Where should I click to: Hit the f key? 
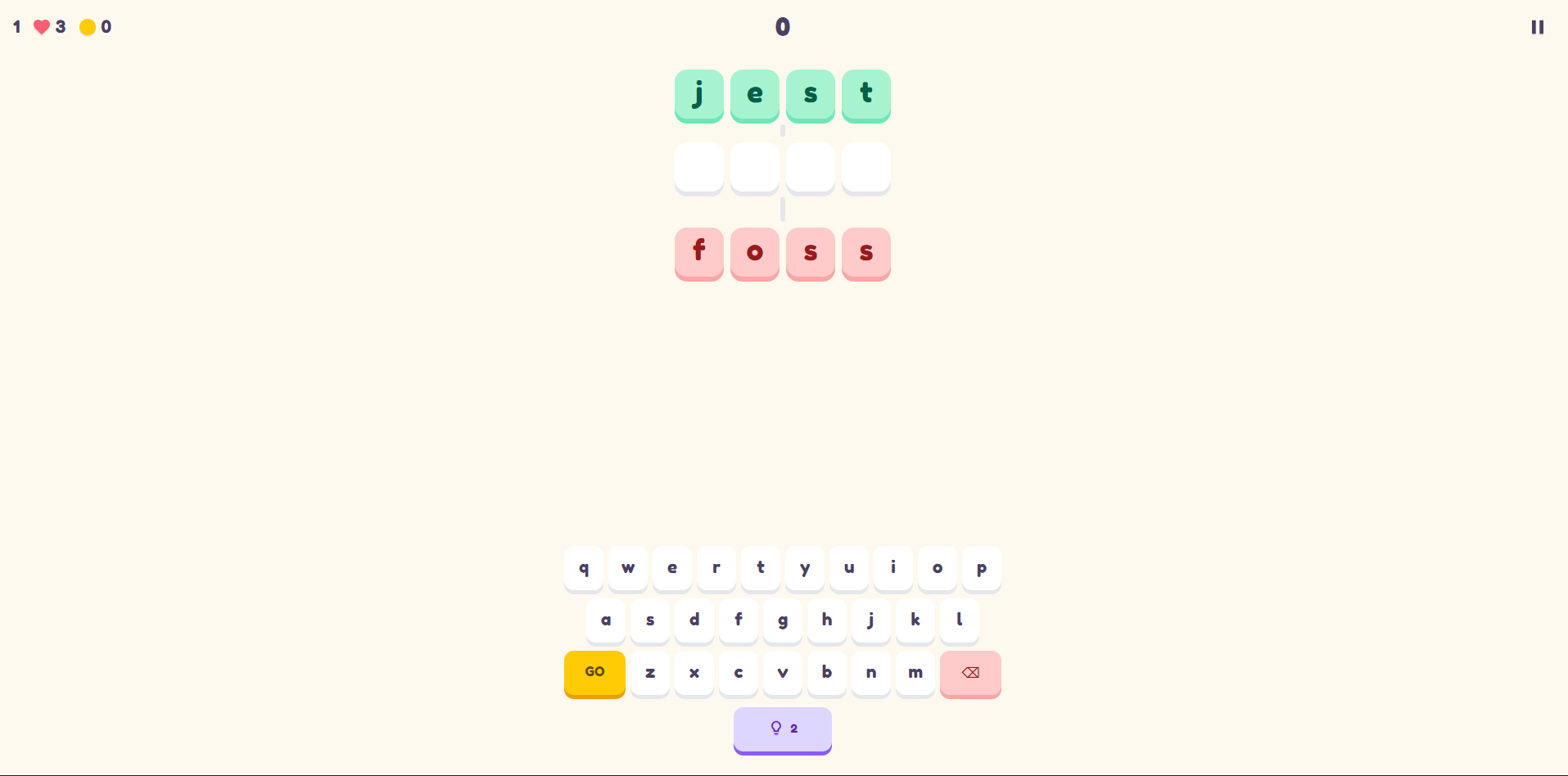click(739, 620)
